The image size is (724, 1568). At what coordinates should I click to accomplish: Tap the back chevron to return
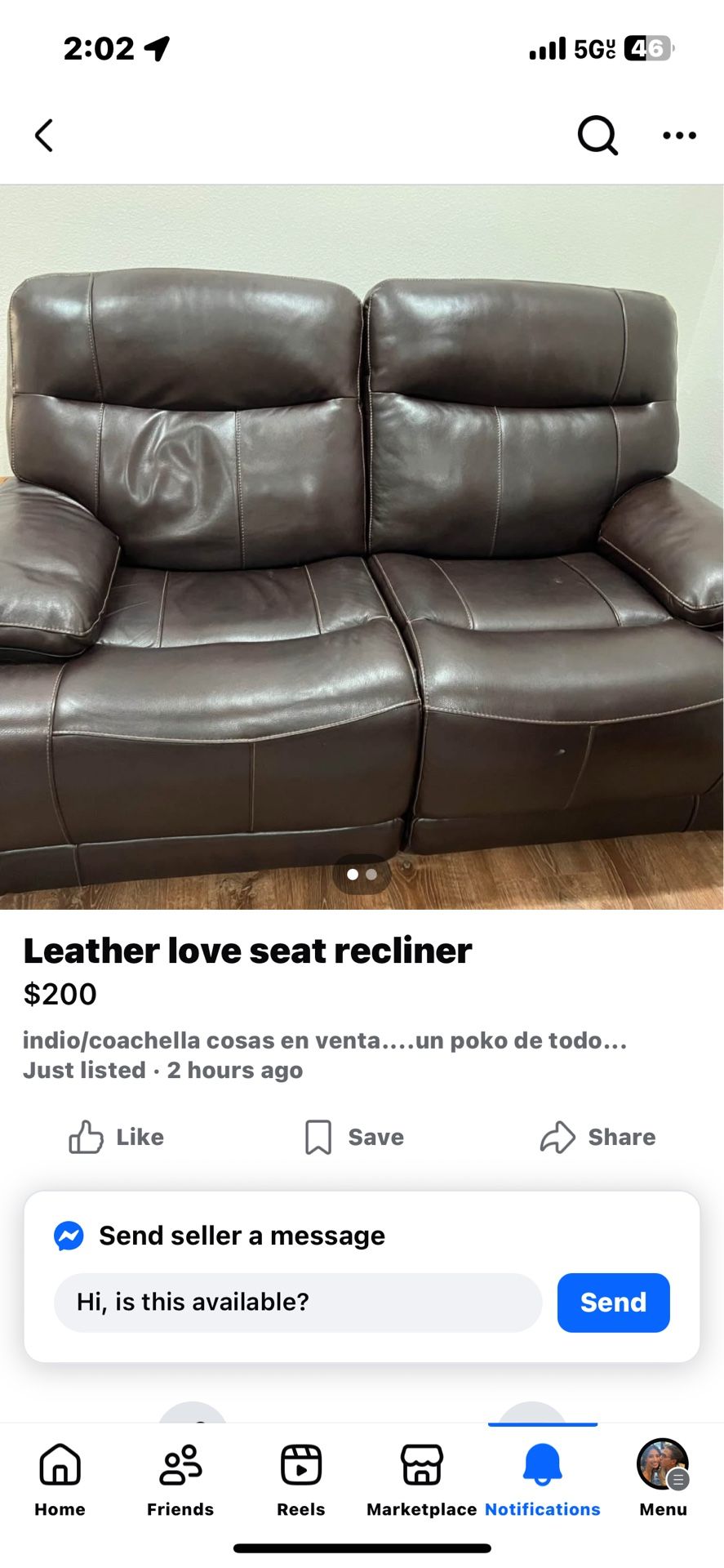pyautogui.click(x=45, y=135)
